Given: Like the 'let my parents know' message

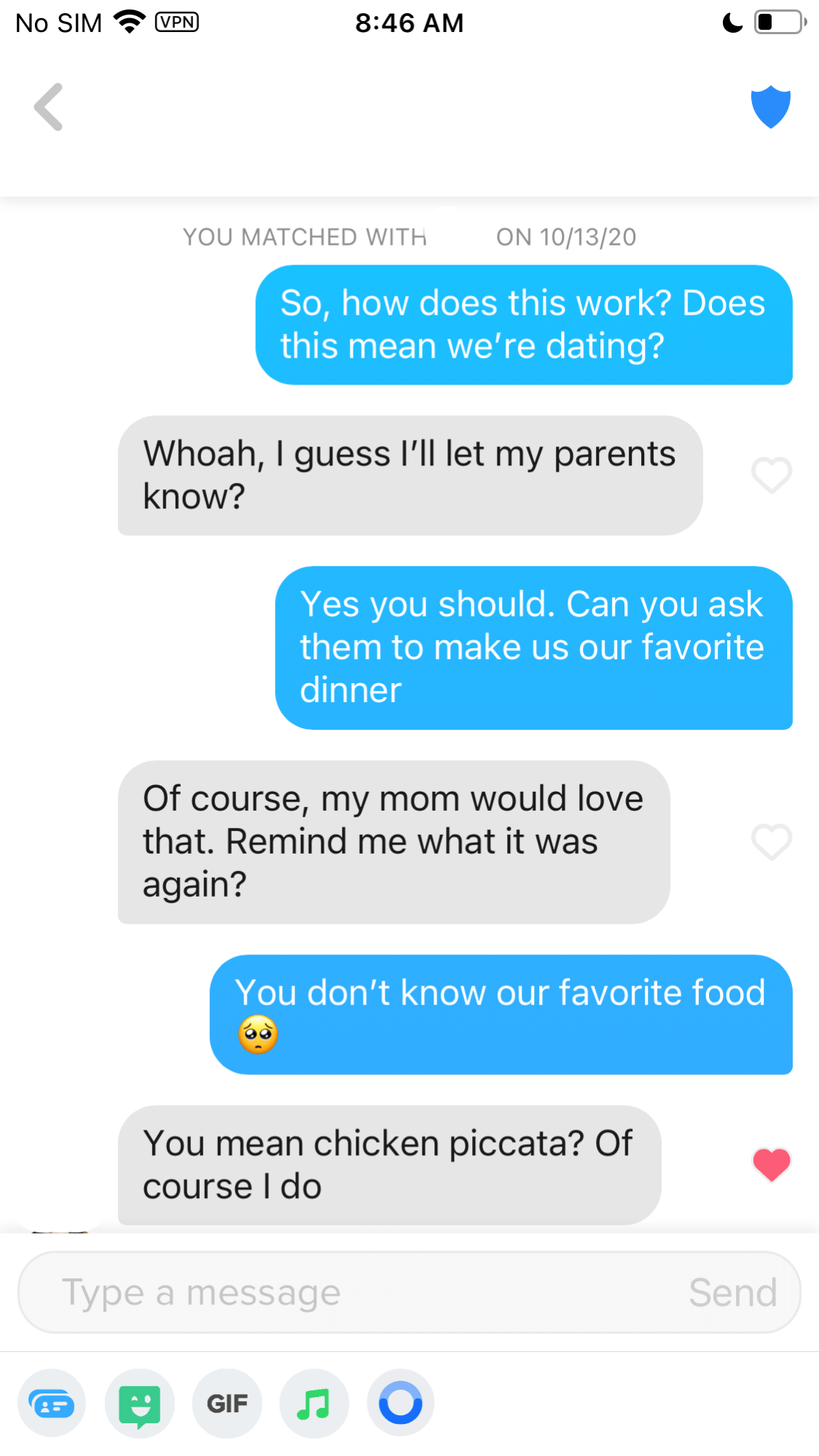Looking at the screenshot, I should pyautogui.click(x=771, y=476).
